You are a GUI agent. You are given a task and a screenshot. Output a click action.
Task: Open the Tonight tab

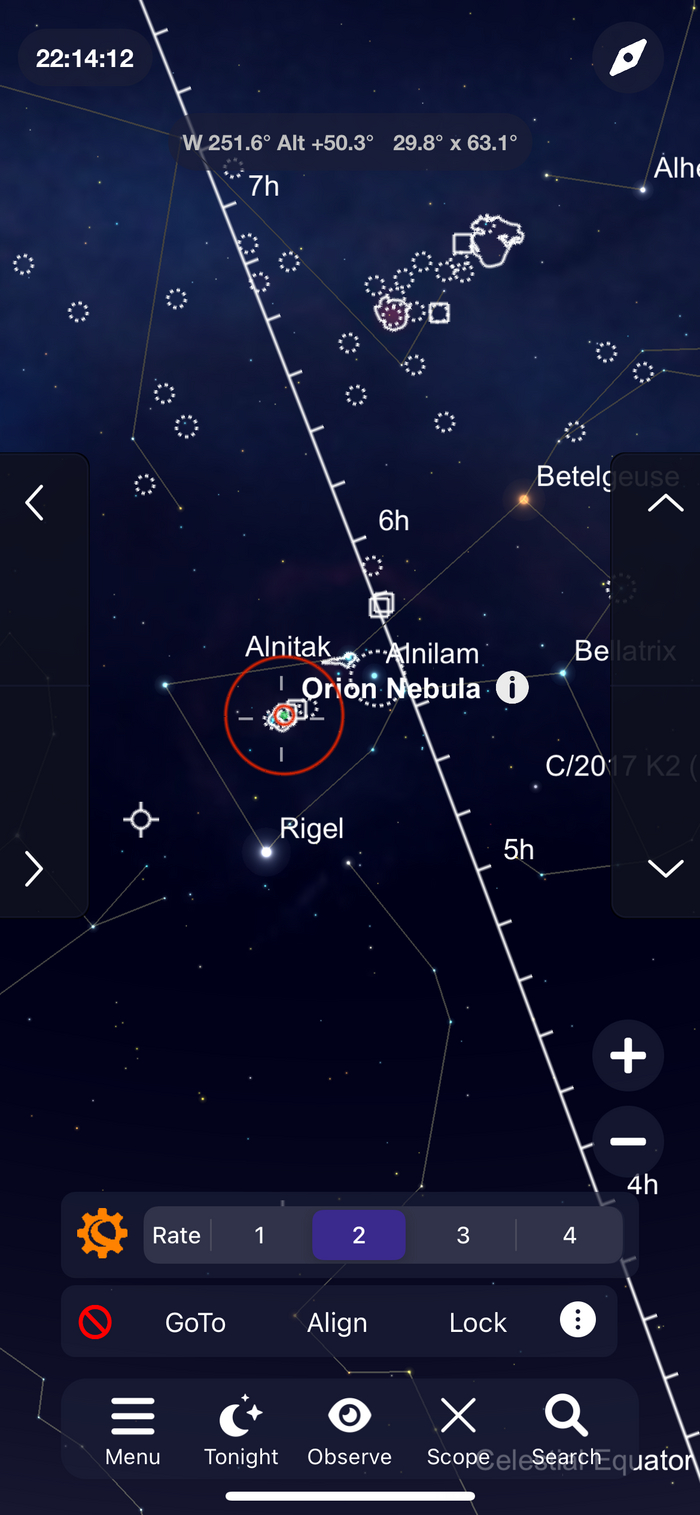241,1430
